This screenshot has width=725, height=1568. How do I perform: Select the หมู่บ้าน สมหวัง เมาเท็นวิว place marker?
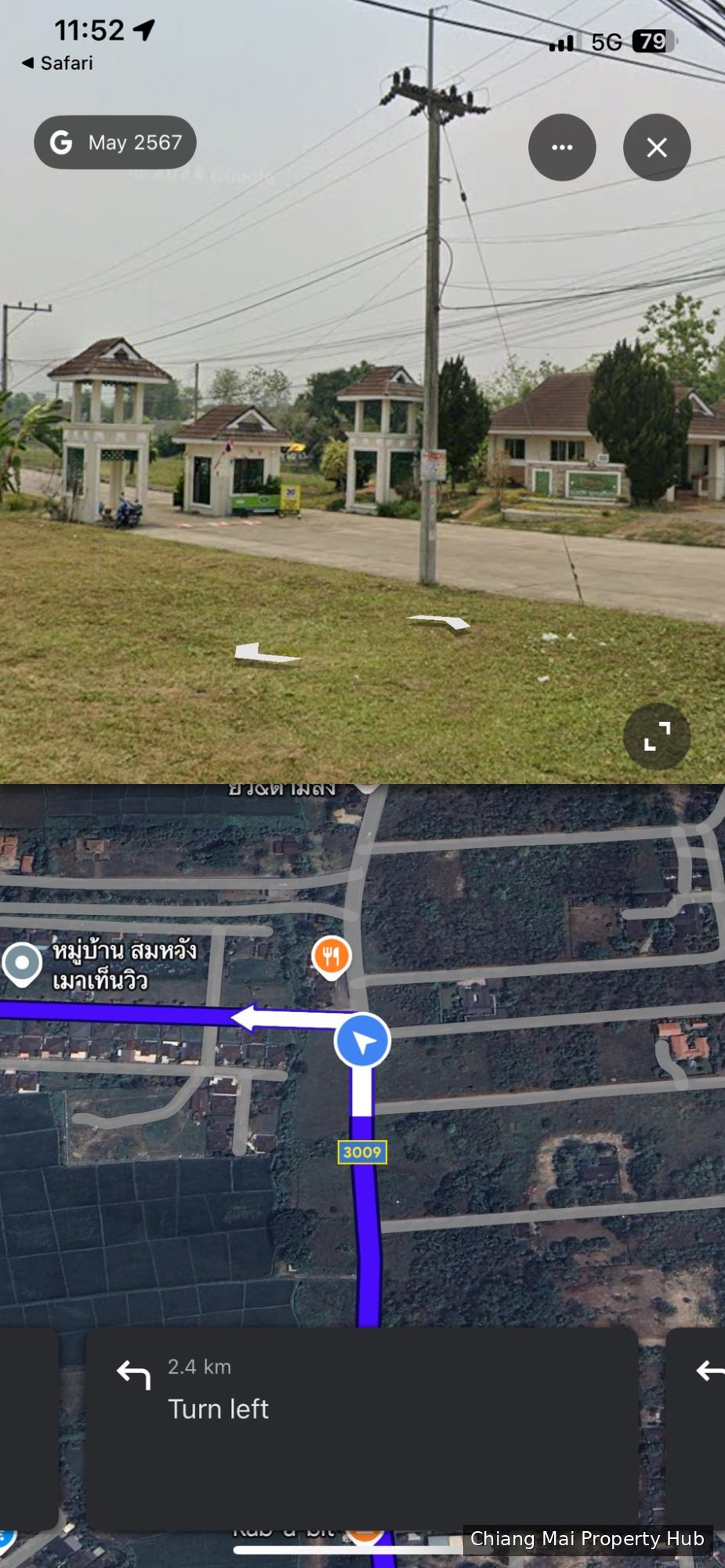[x=23, y=963]
